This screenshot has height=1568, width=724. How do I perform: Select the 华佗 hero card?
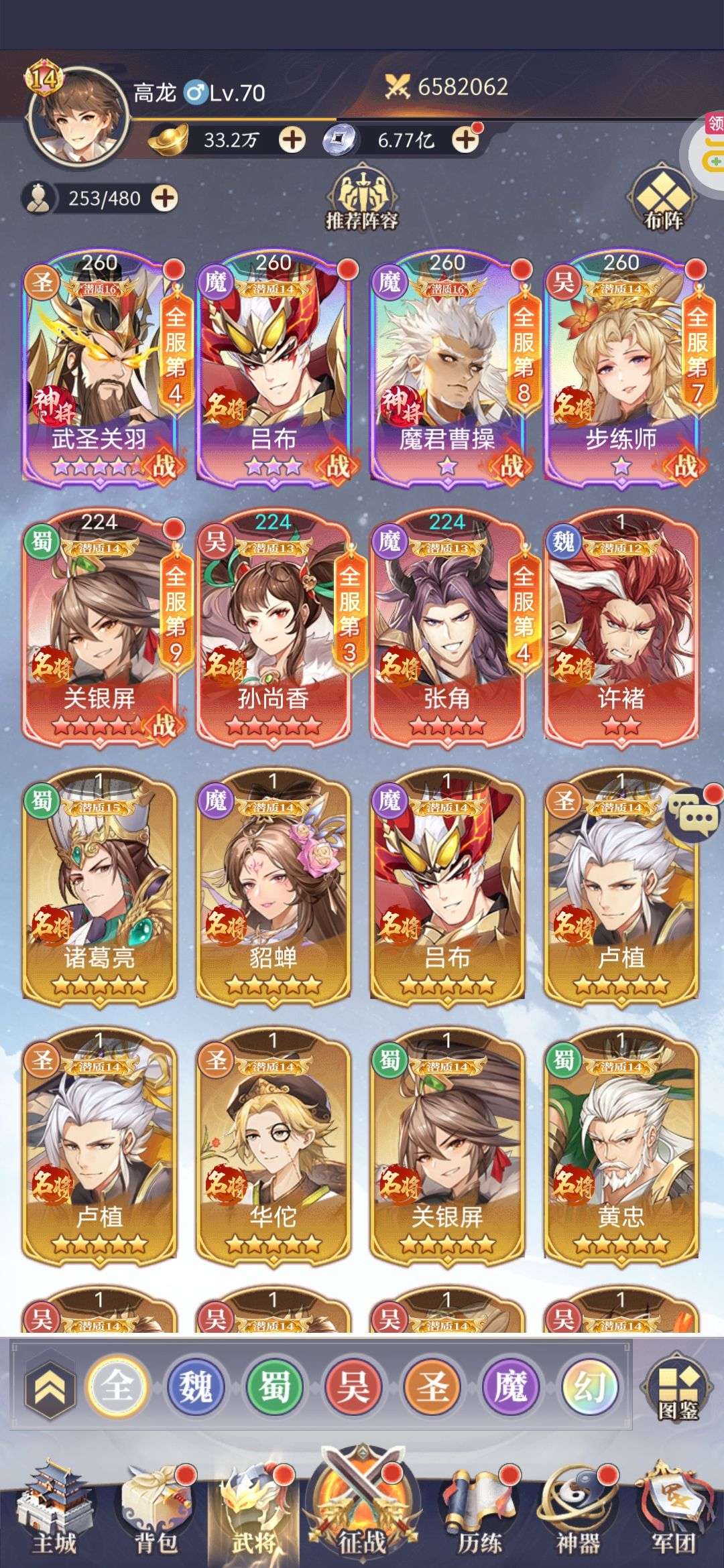pyautogui.click(x=274, y=1146)
